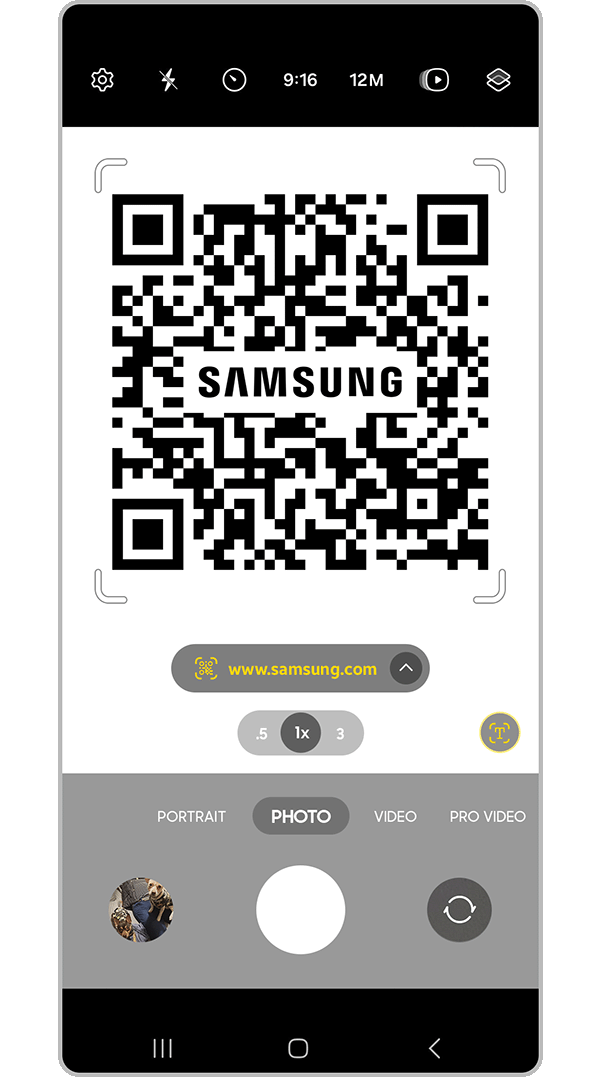This screenshot has height=1077, width=600.
Task: Toggle motion photo
Action: pyautogui.click(x=434, y=81)
